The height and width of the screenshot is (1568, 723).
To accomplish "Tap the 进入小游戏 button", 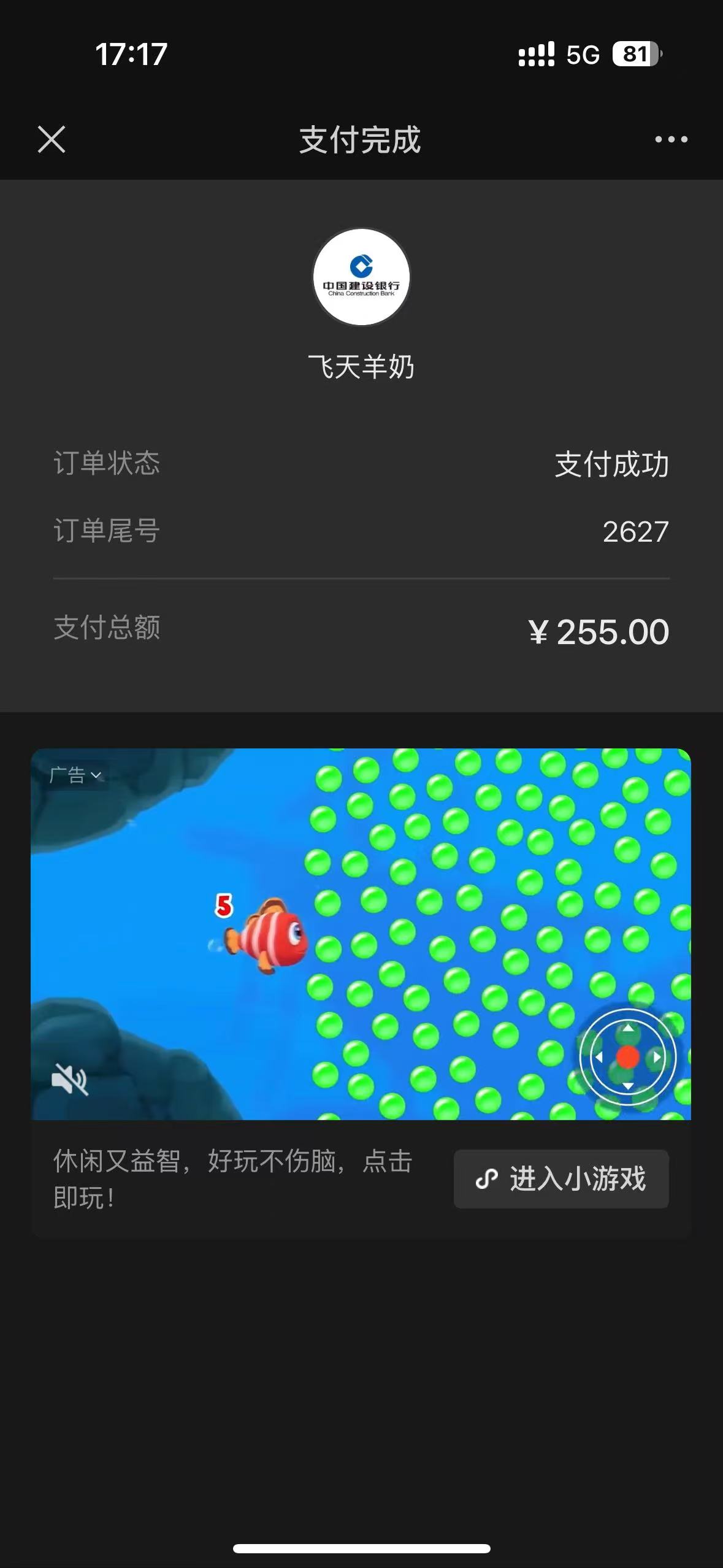I will [x=560, y=1178].
